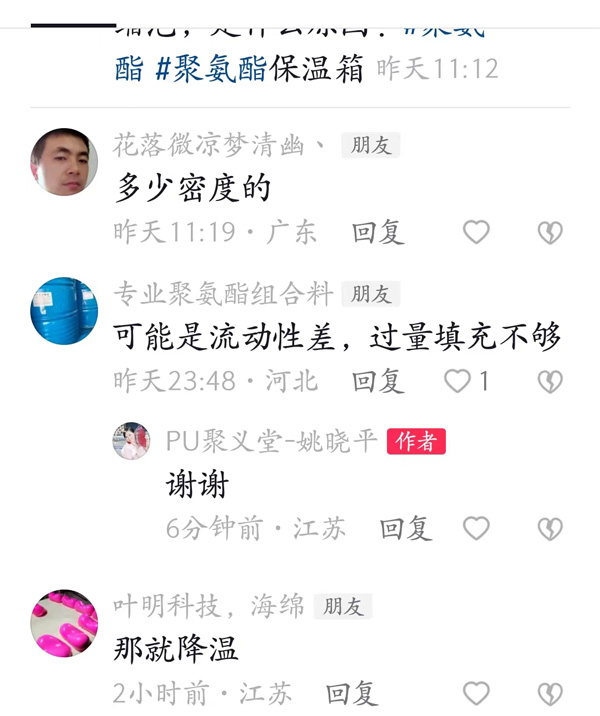
Task: Like the 那就降温 comment
Action: tap(476, 693)
